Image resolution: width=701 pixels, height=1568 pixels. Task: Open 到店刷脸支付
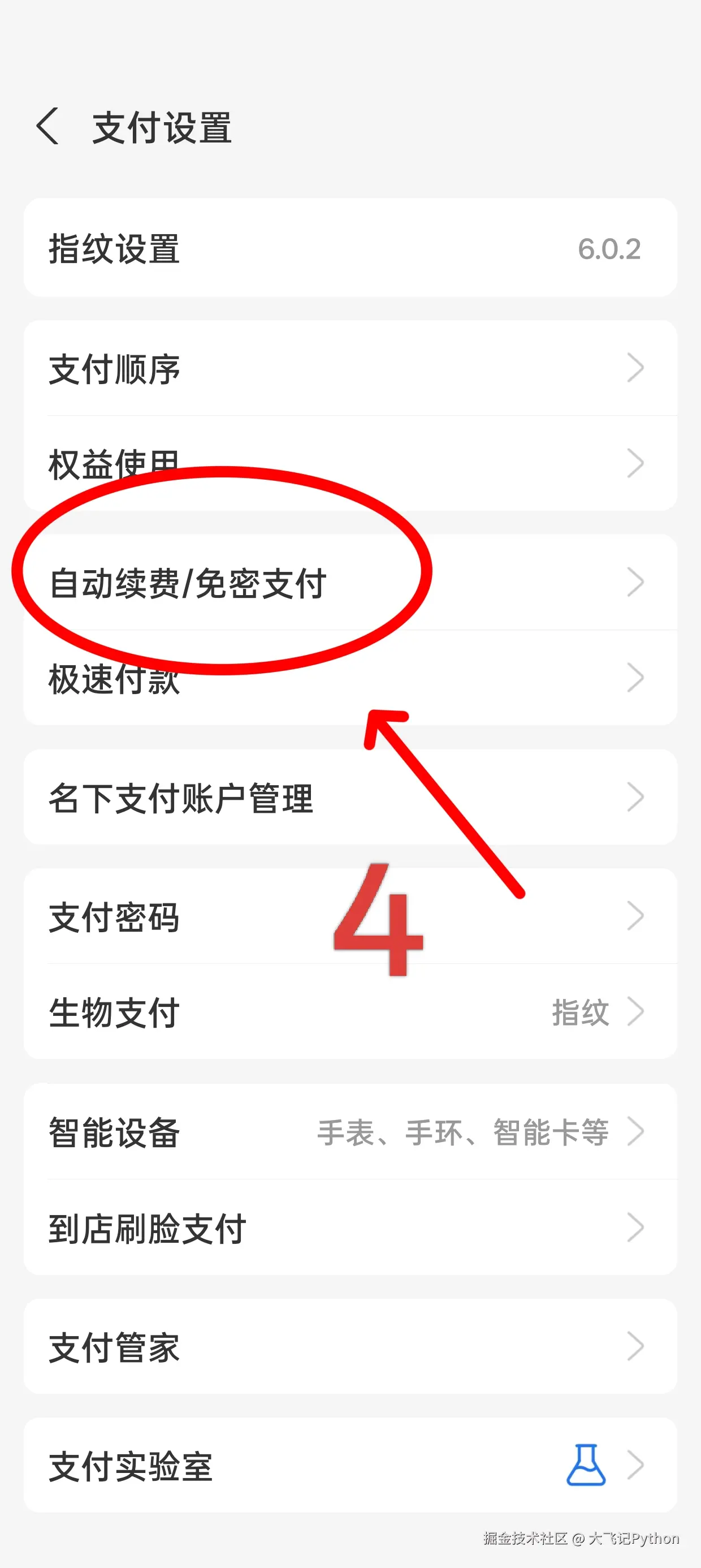coord(350,1227)
